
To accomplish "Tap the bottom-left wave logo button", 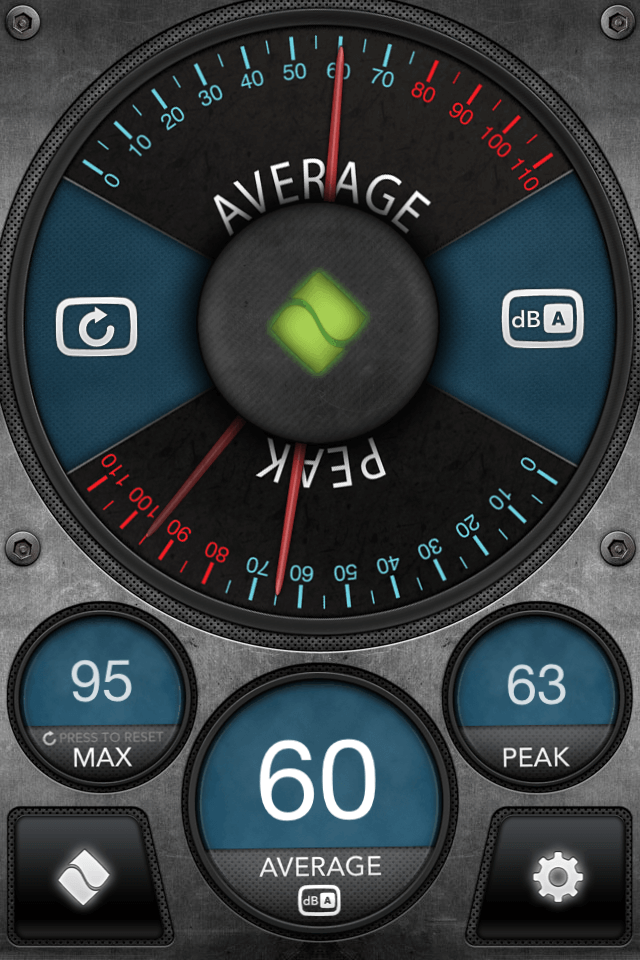I will (x=83, y=878).
